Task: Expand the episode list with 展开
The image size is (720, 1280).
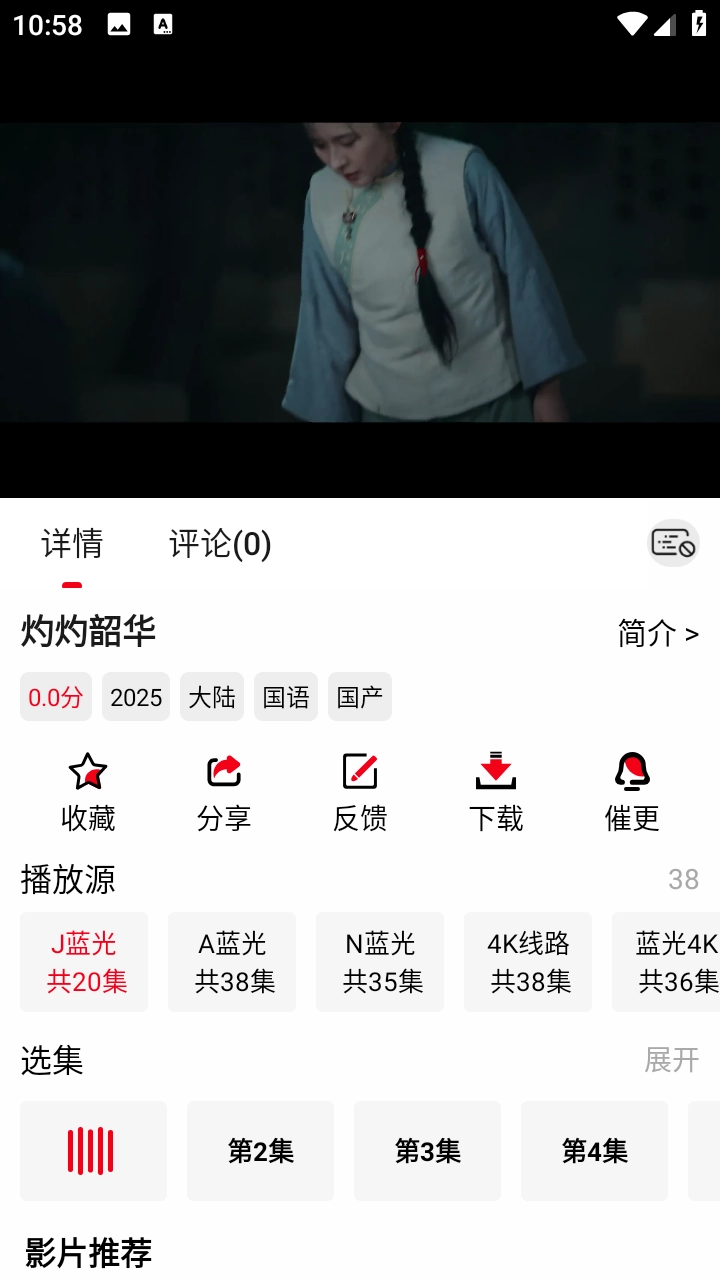Action: pyautogui.click(x=671, y=1059)
